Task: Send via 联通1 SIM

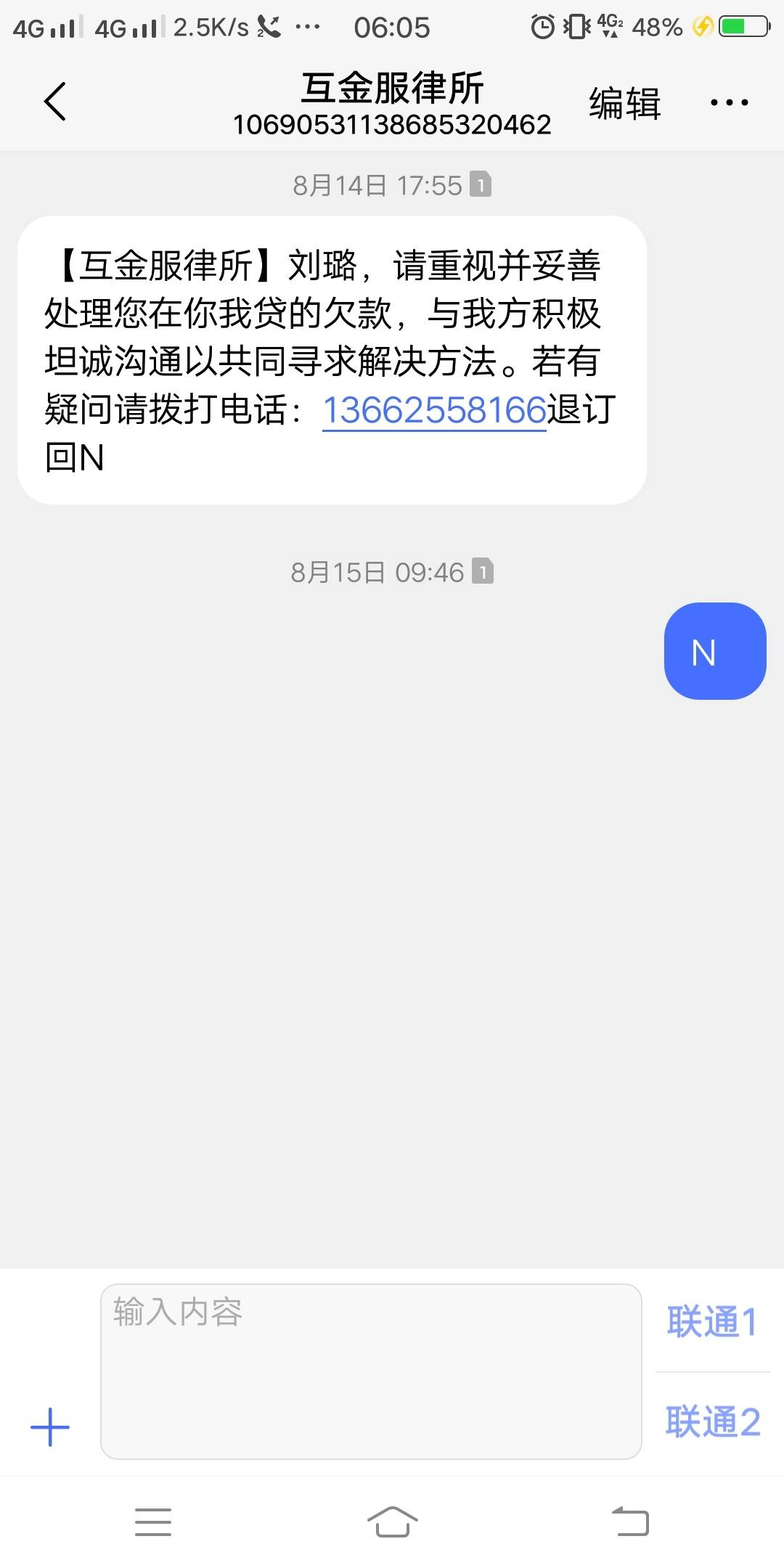Action: coord(712,1321)
